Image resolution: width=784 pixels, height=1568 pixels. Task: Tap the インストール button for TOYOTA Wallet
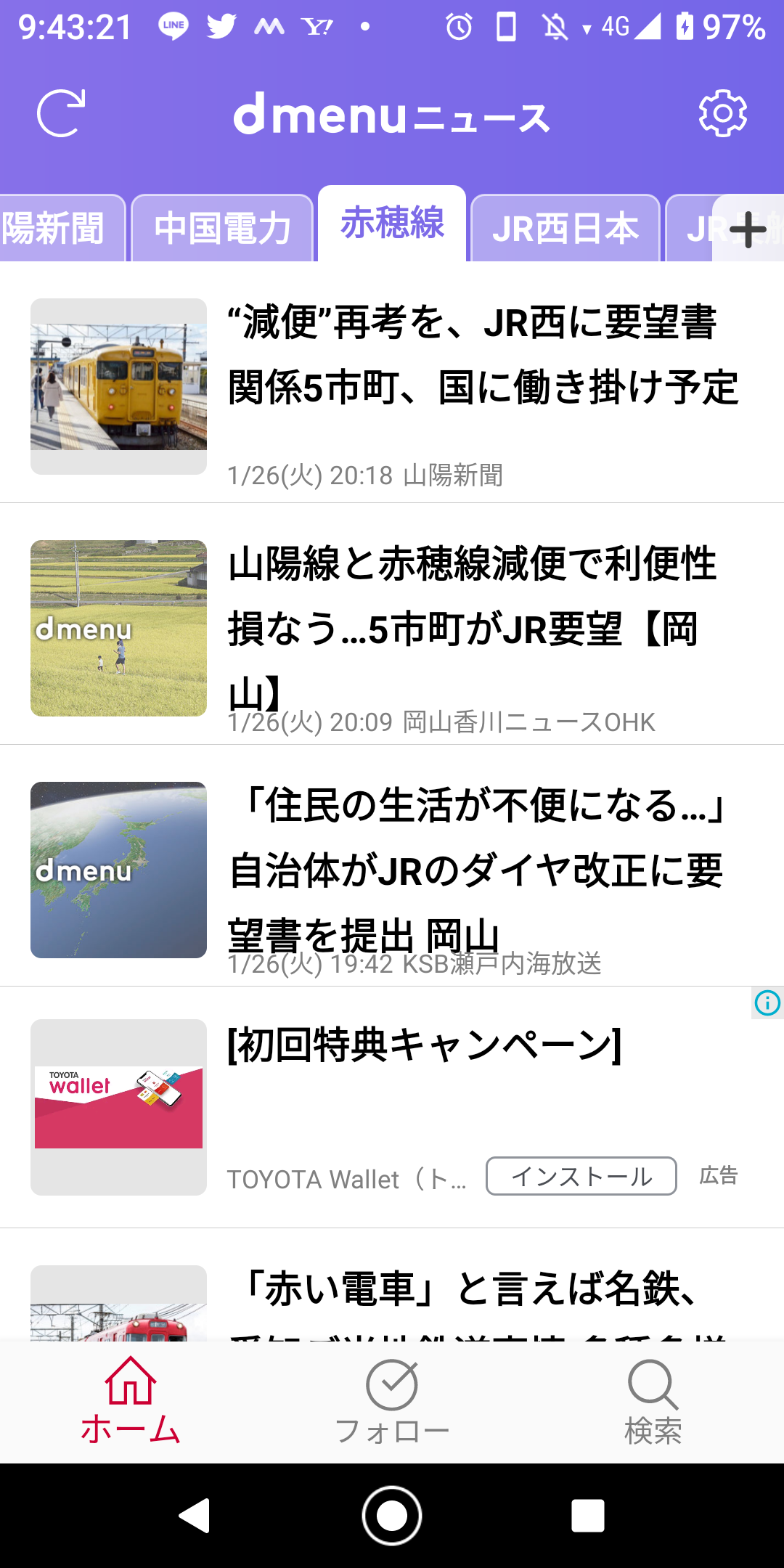click(581, 1175)
